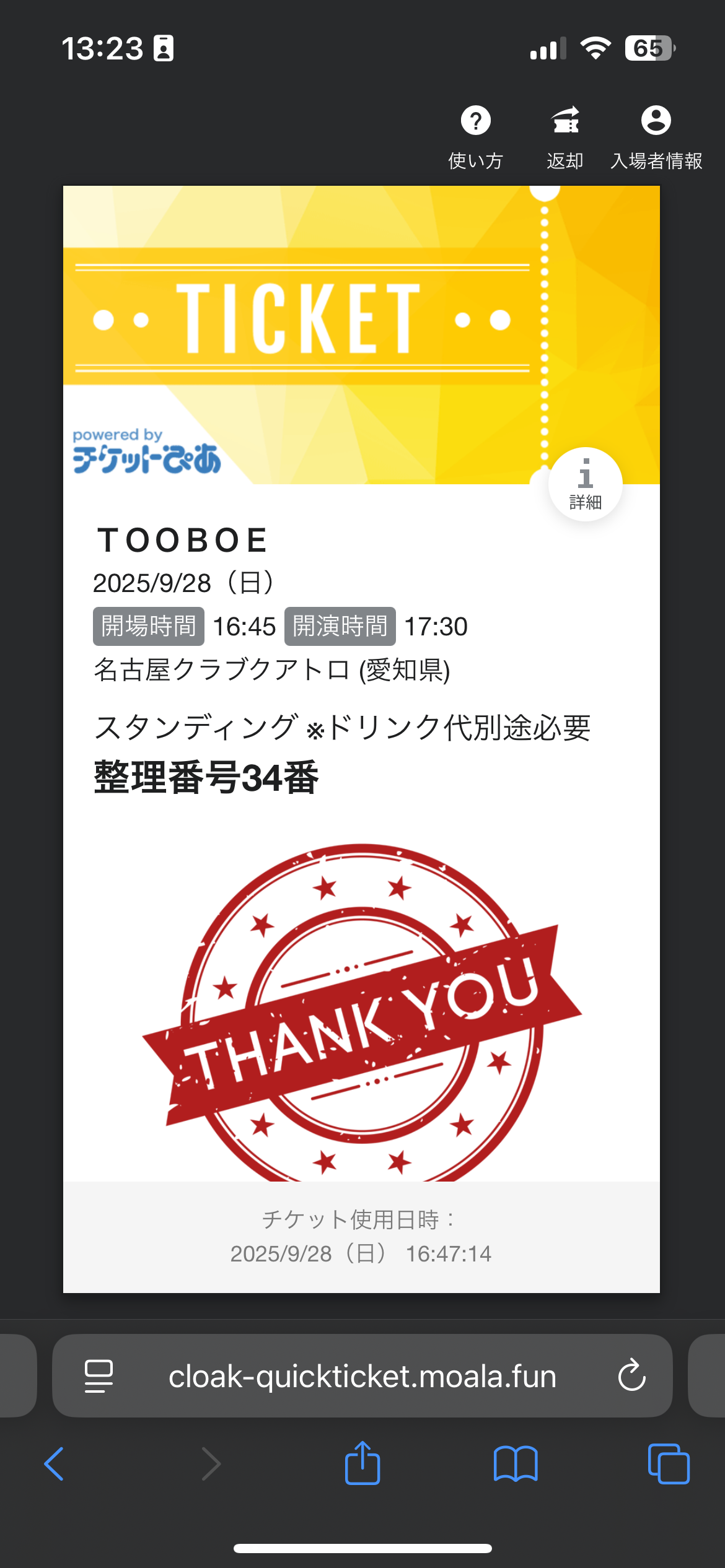Share this page from Safari toolbar
Image resolution: width=725 pixels, height=1568 pixels.
pyautogui.click(x=362, y=1464)
